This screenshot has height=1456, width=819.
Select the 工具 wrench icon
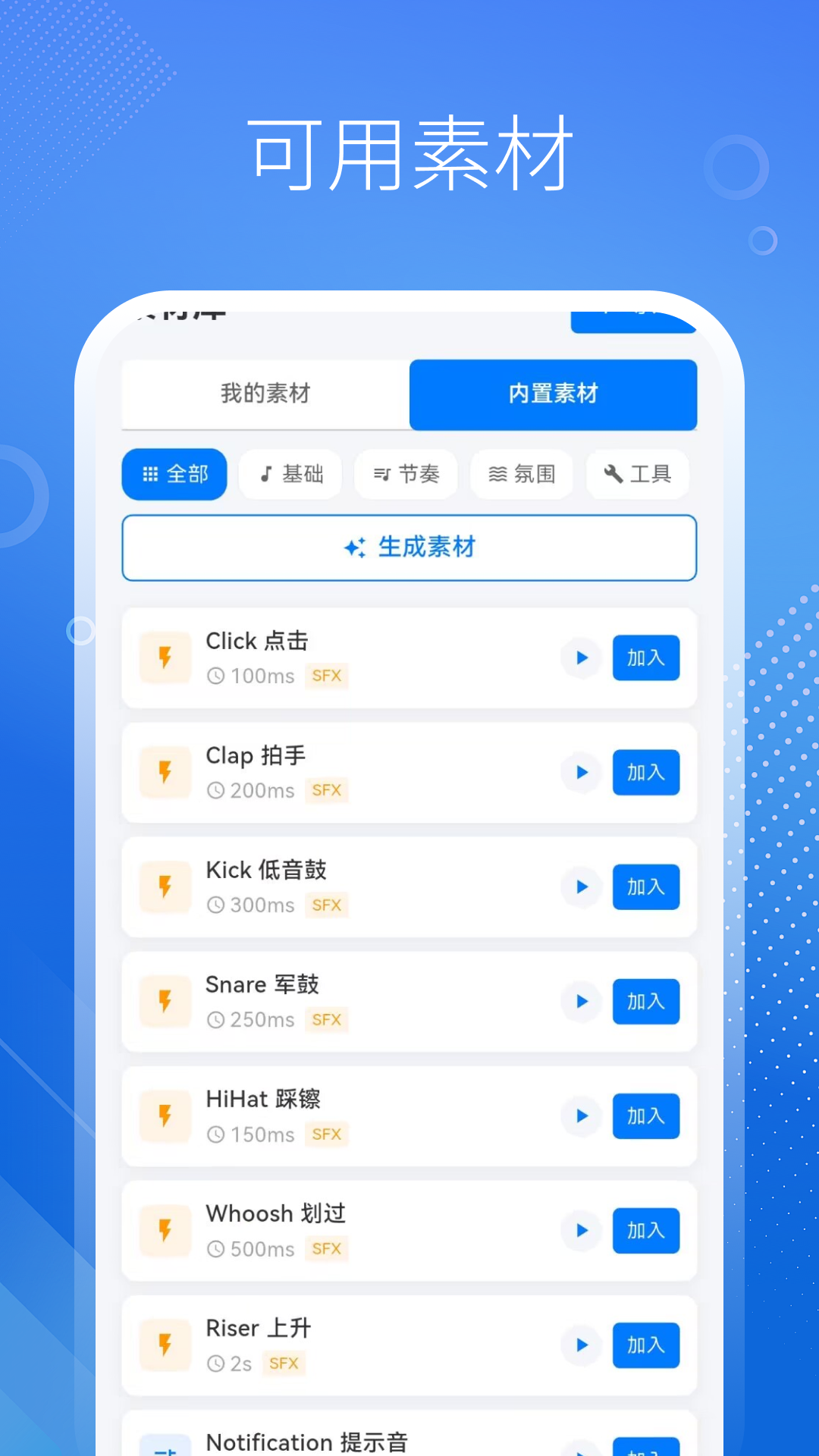[613, 474]
